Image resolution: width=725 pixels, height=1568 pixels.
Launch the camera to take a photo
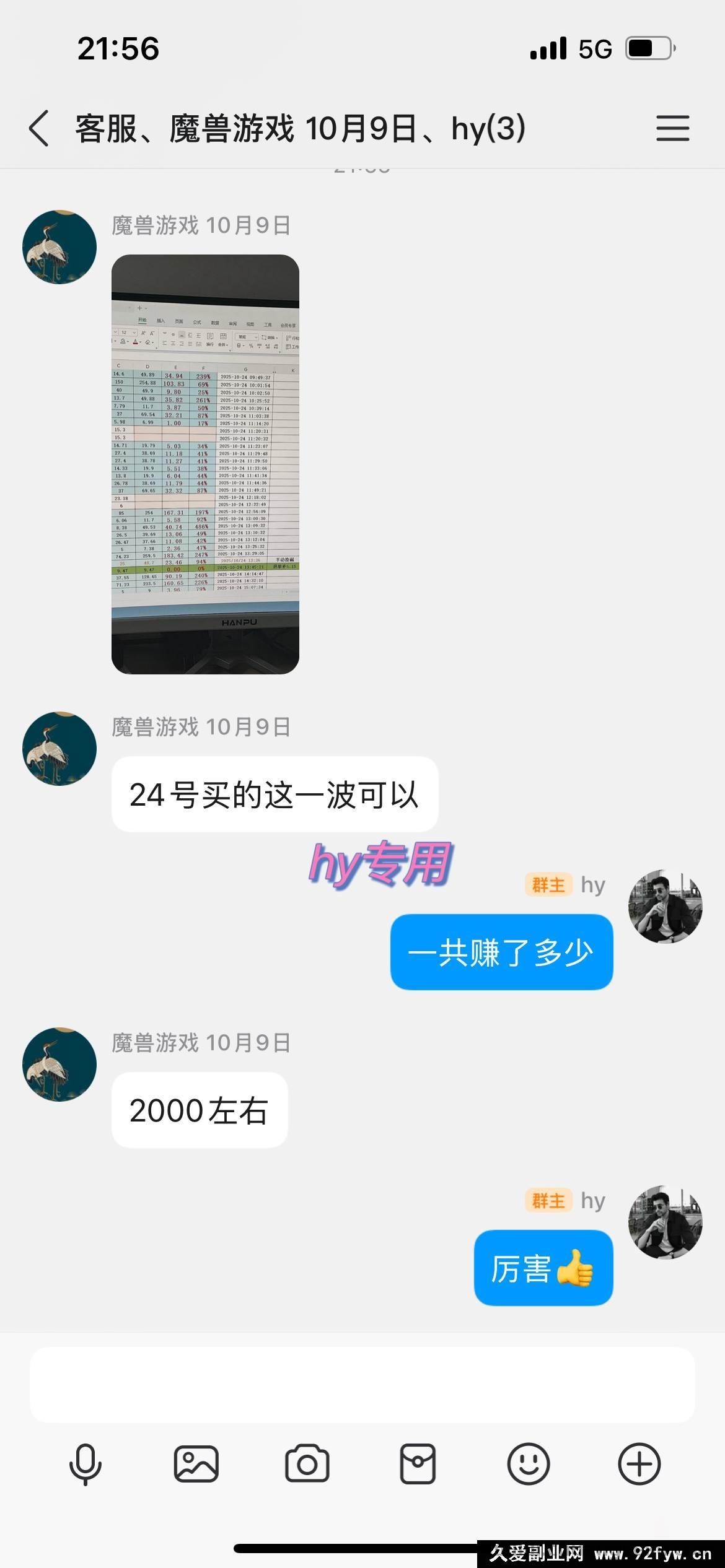(x=307, y=1464)
